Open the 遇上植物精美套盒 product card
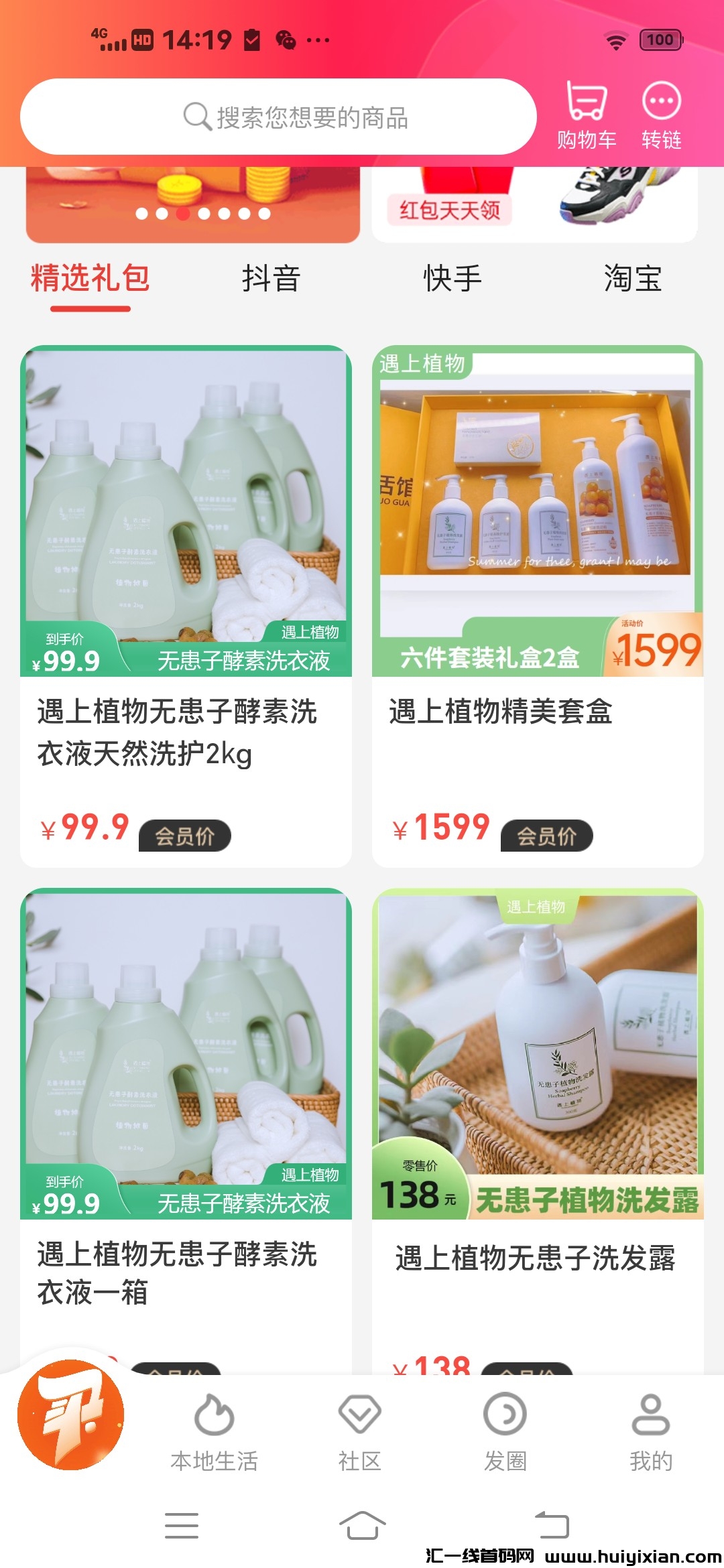 (x=538, y=603)
